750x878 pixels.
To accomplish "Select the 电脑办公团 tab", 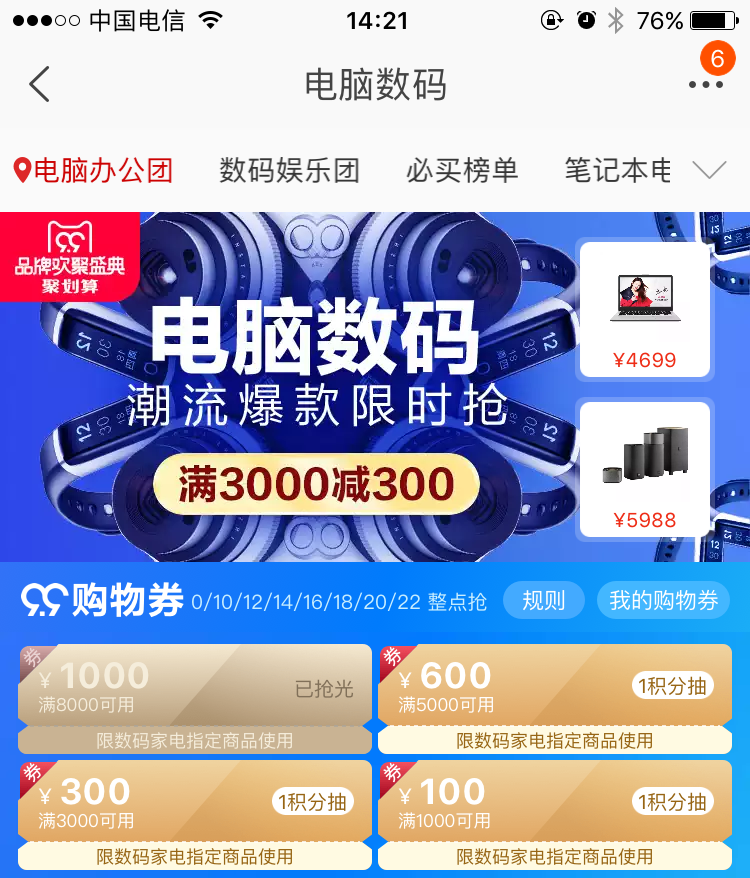I will pos(93,171).
